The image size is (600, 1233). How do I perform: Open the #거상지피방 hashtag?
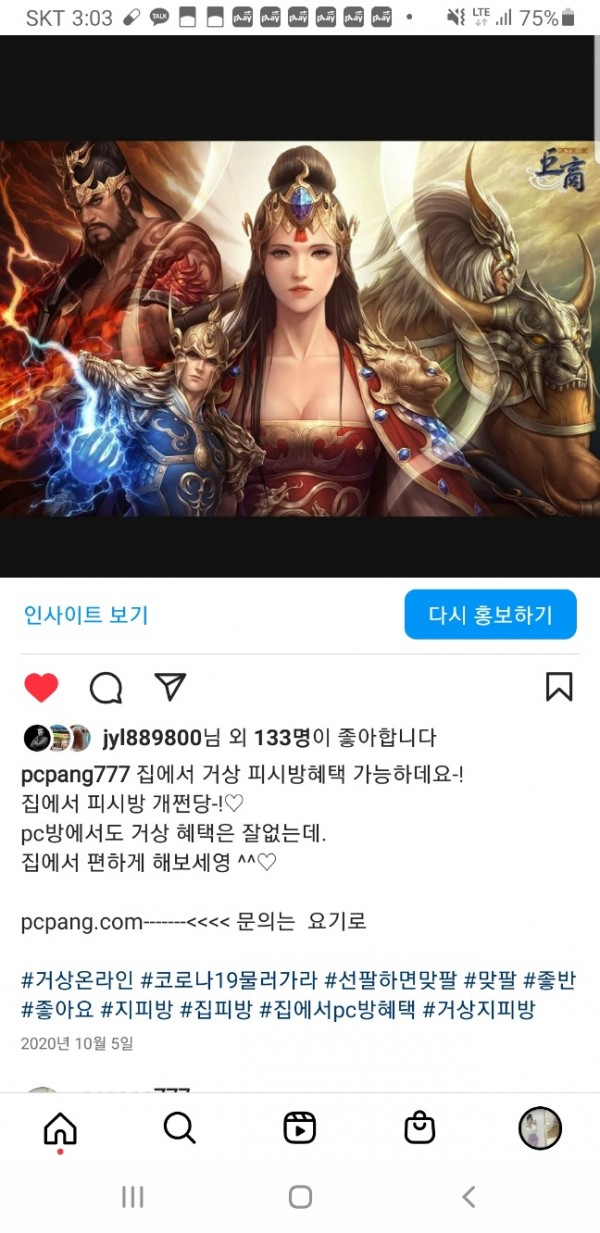coord(480,1010)
